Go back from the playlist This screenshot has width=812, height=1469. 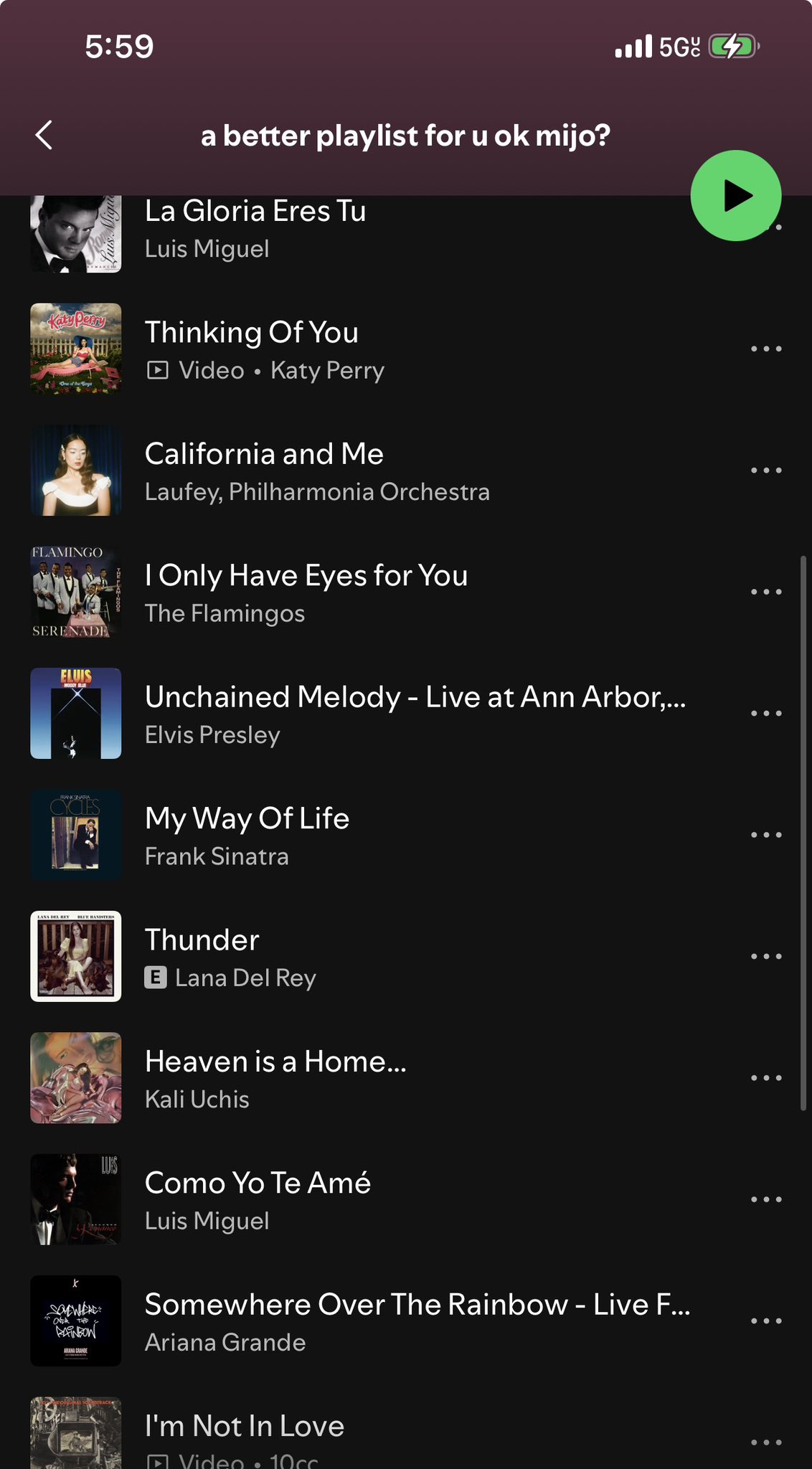pos(44,135)
